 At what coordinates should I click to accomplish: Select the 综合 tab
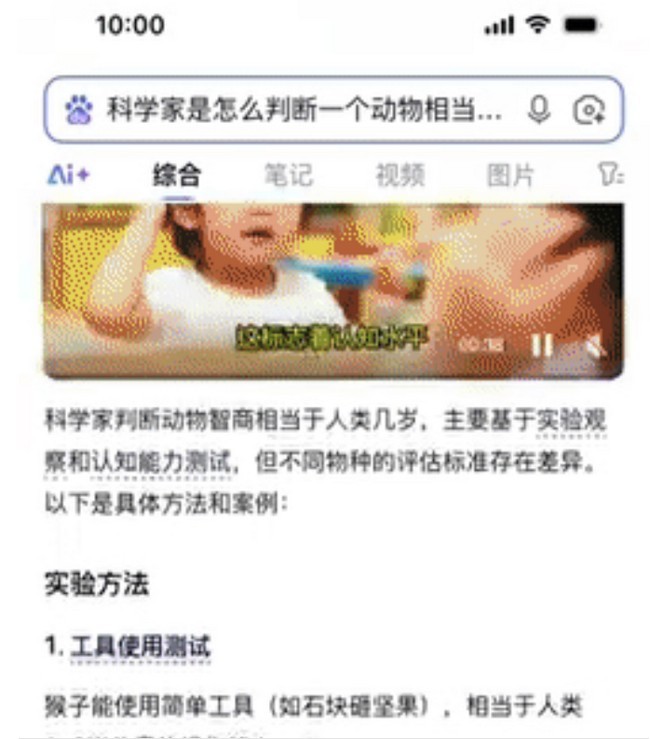click(x=177, y=176)
